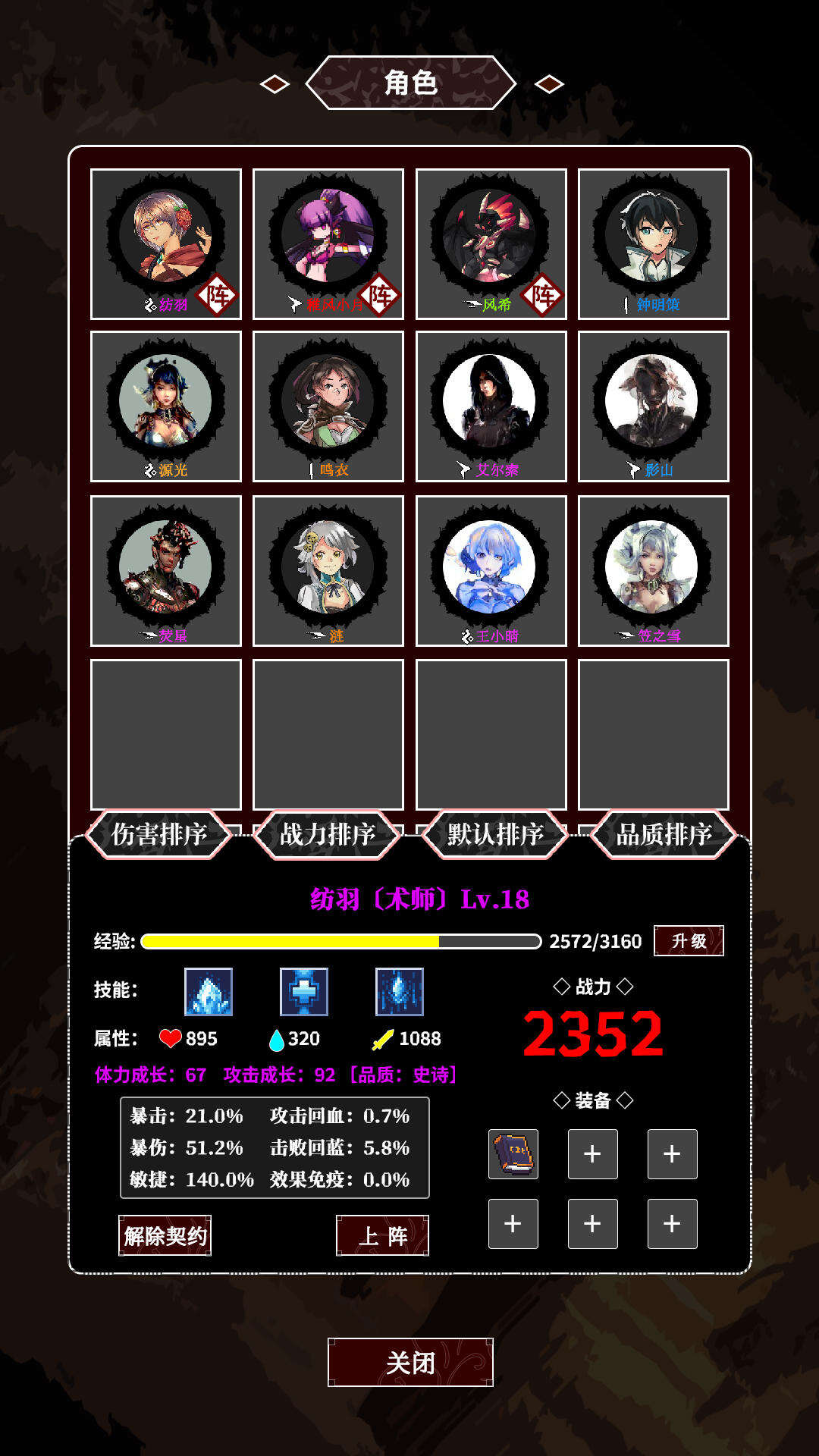Select the character 风希
This screenshot has width=819, height=1456.
(491, 243)
